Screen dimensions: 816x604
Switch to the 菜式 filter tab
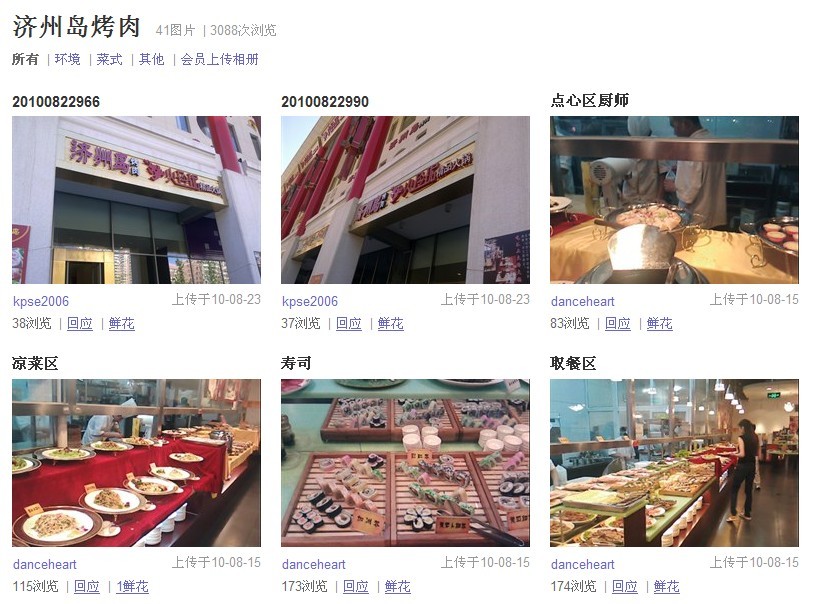point(109,59)
